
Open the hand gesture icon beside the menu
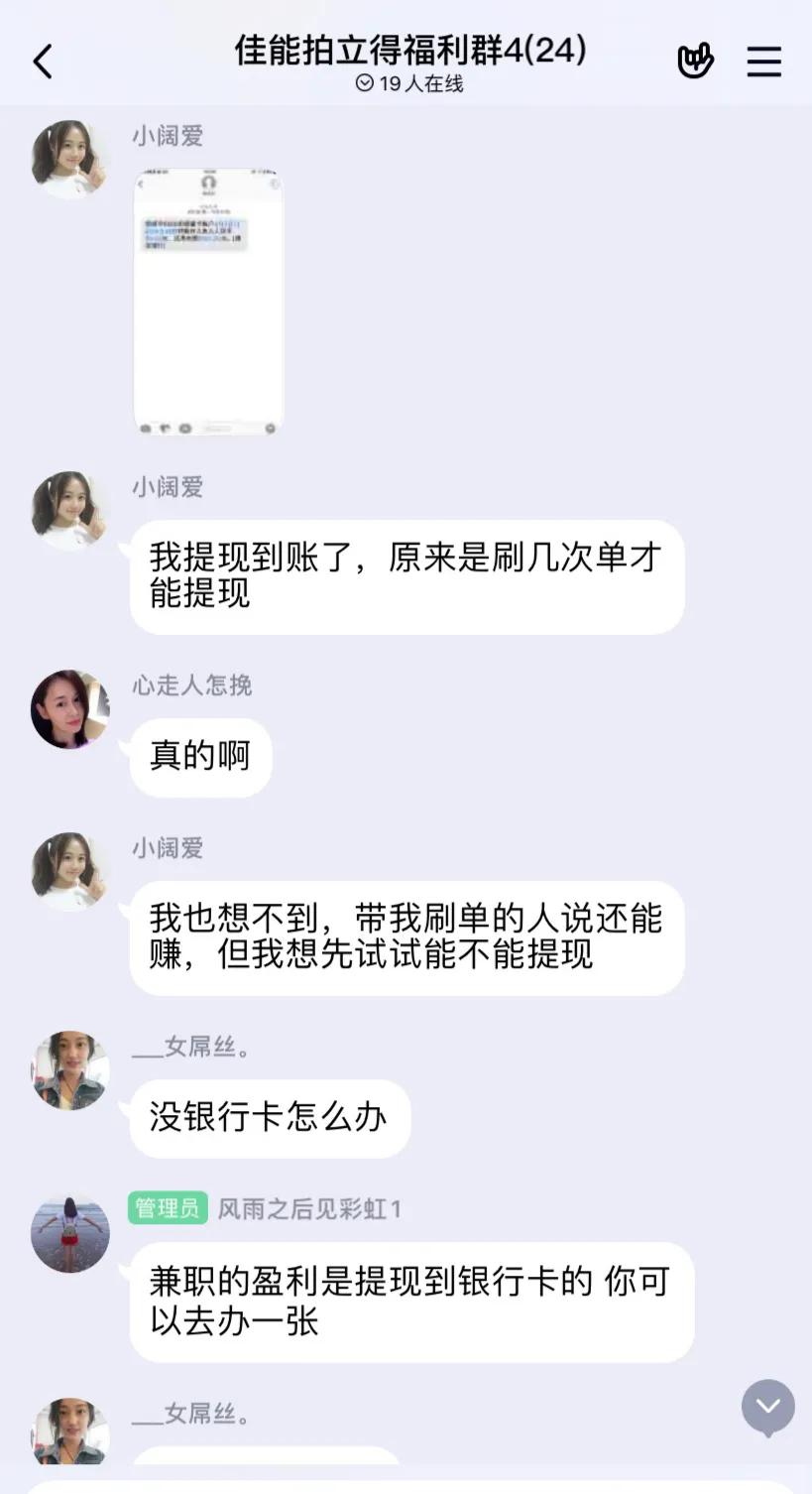tap(695, 60)
